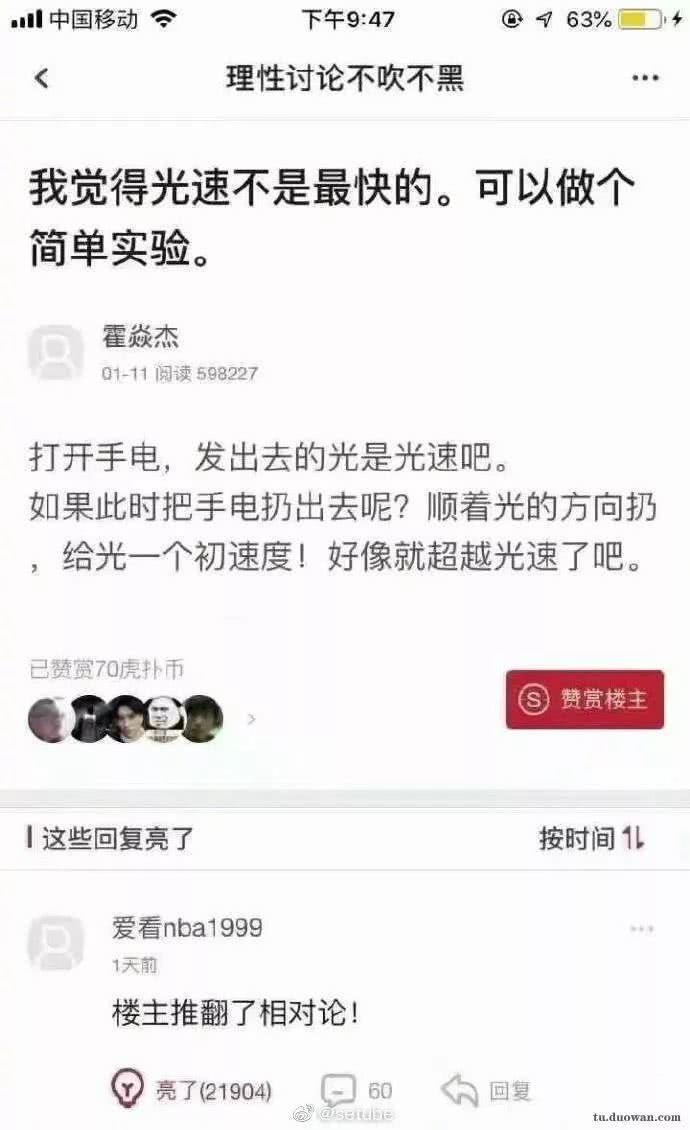This screenshot has height=1130, width=690.
Task: Tap the 赞赏楼主 reward button
Action: pos(584,699)
